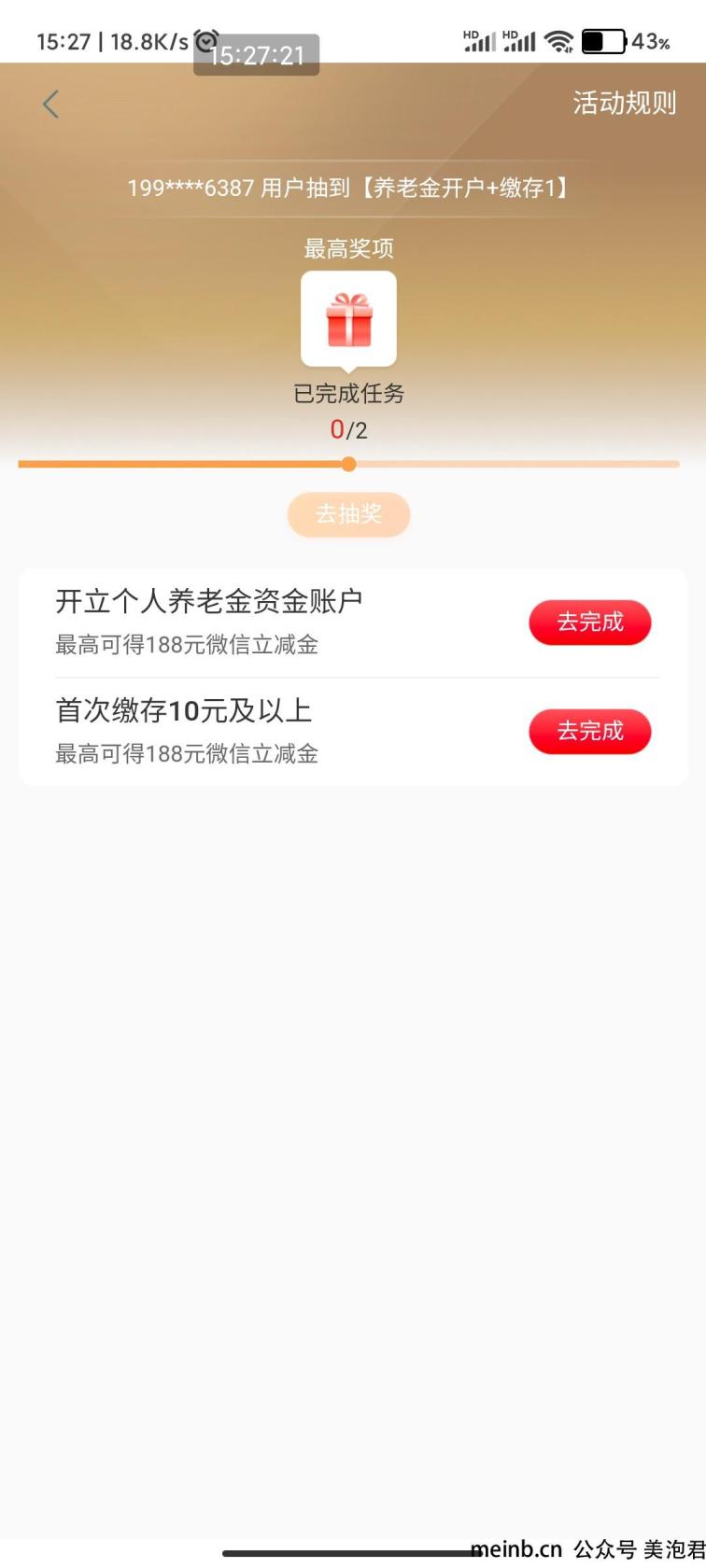Tap the 去抽奖 lottery button
Image resolution: width=706 pixels, height=1568 pixels.
(x=348, y=514)
